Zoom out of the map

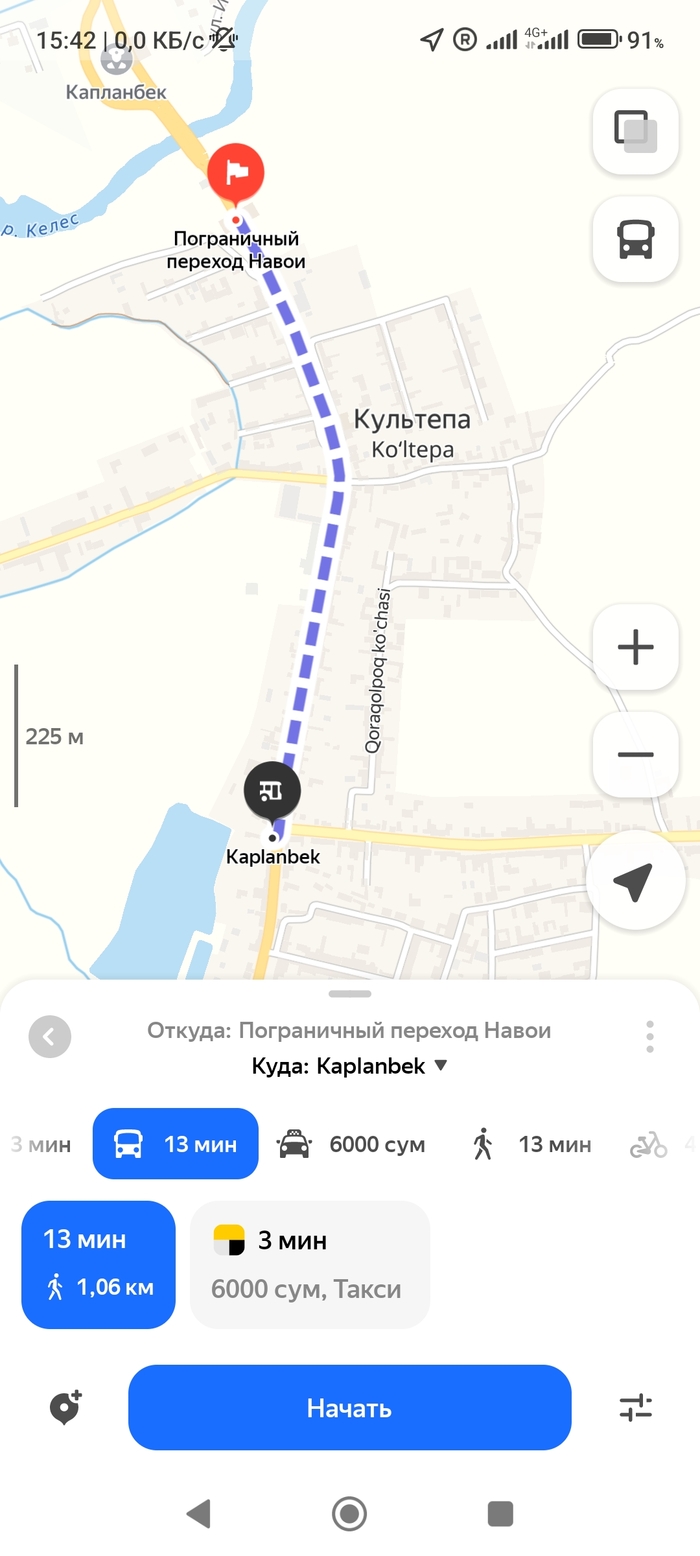[x=636, y=755]
